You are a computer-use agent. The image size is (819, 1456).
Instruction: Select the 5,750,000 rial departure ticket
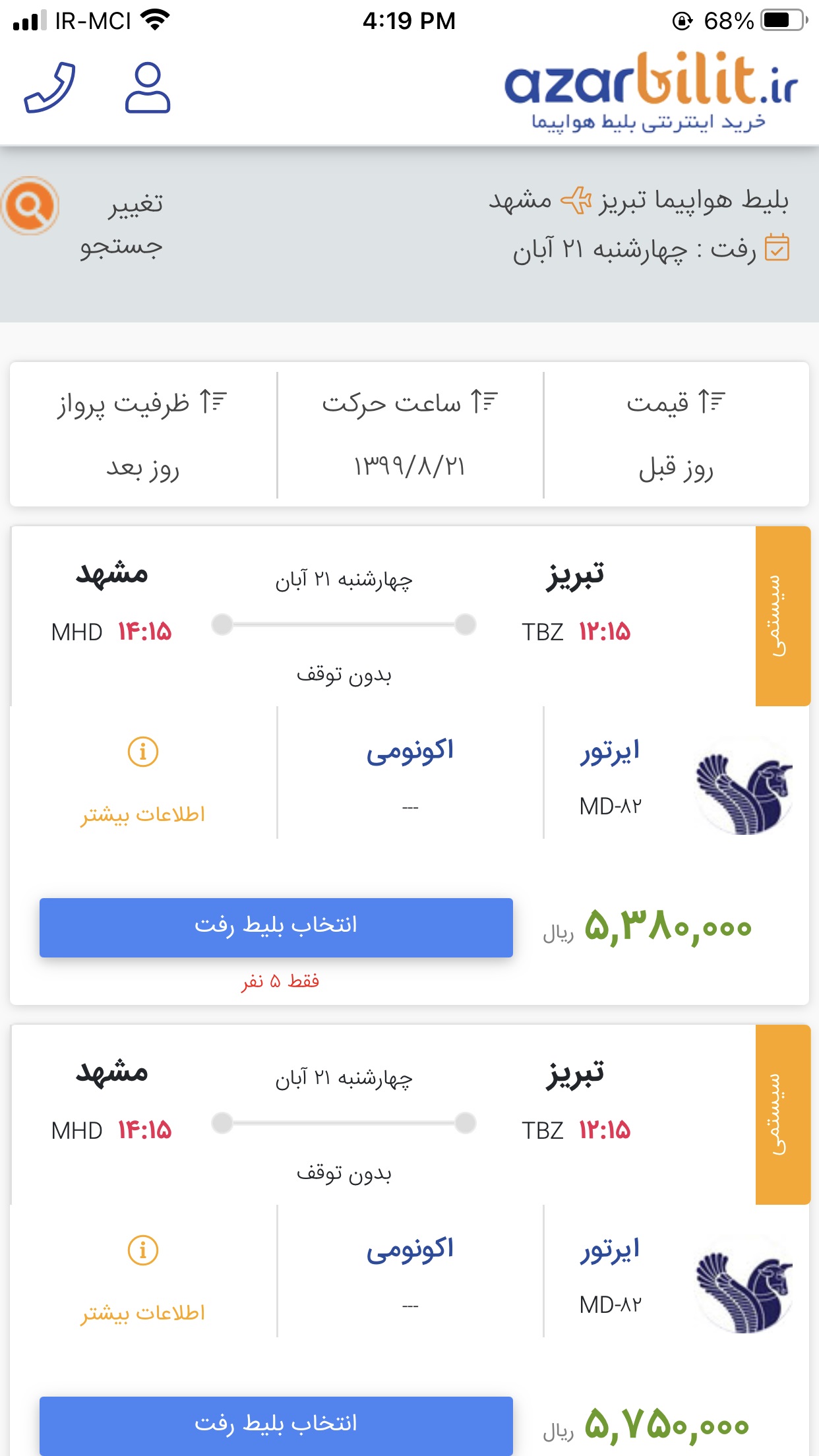click(x=276, y=1424)
